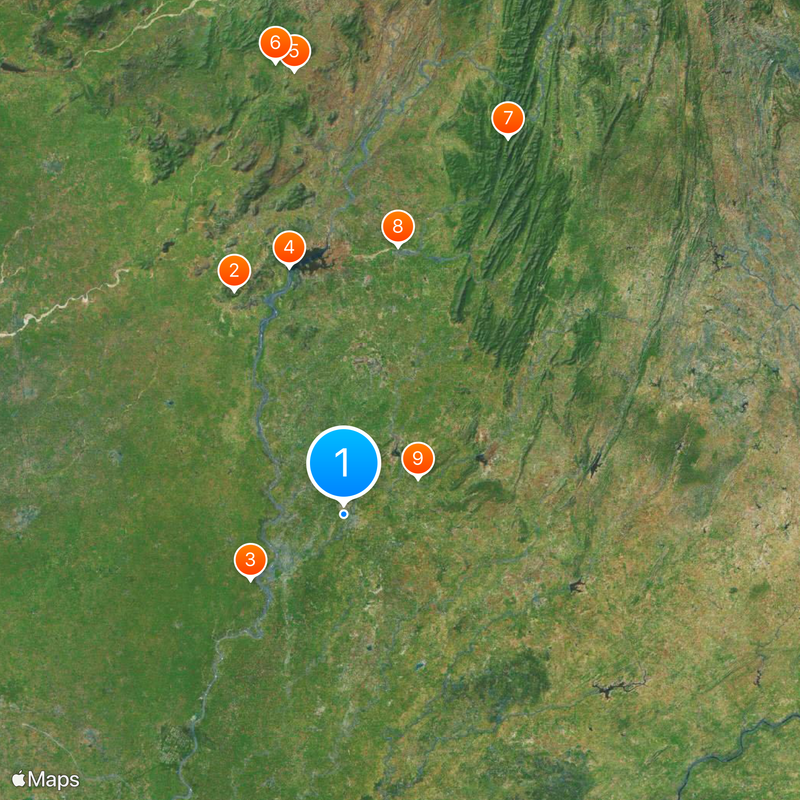Tap the orange pin numbered 2

click(x=234, y=270)
